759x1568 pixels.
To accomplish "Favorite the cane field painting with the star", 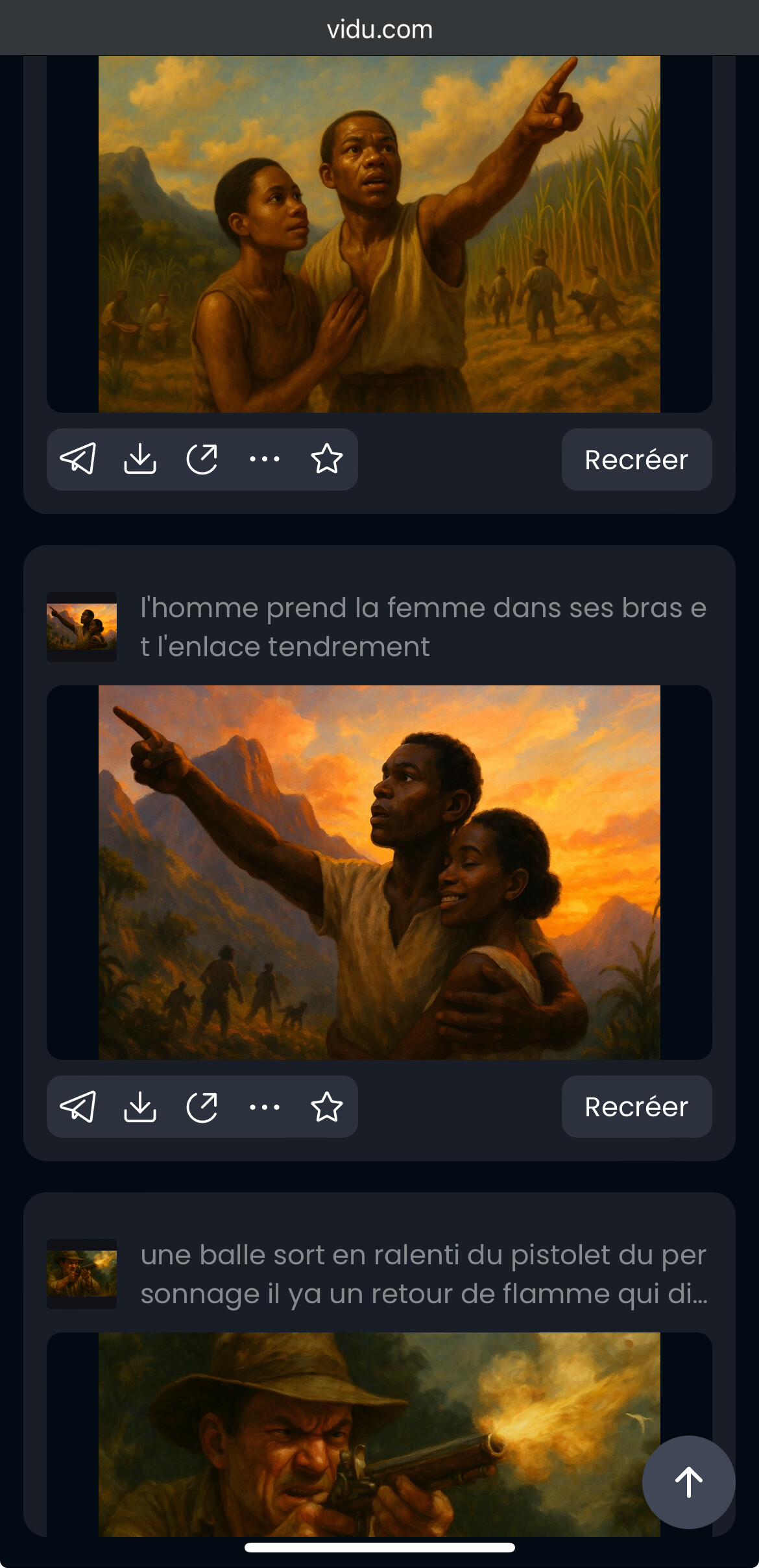I will [x=327, y=459].
